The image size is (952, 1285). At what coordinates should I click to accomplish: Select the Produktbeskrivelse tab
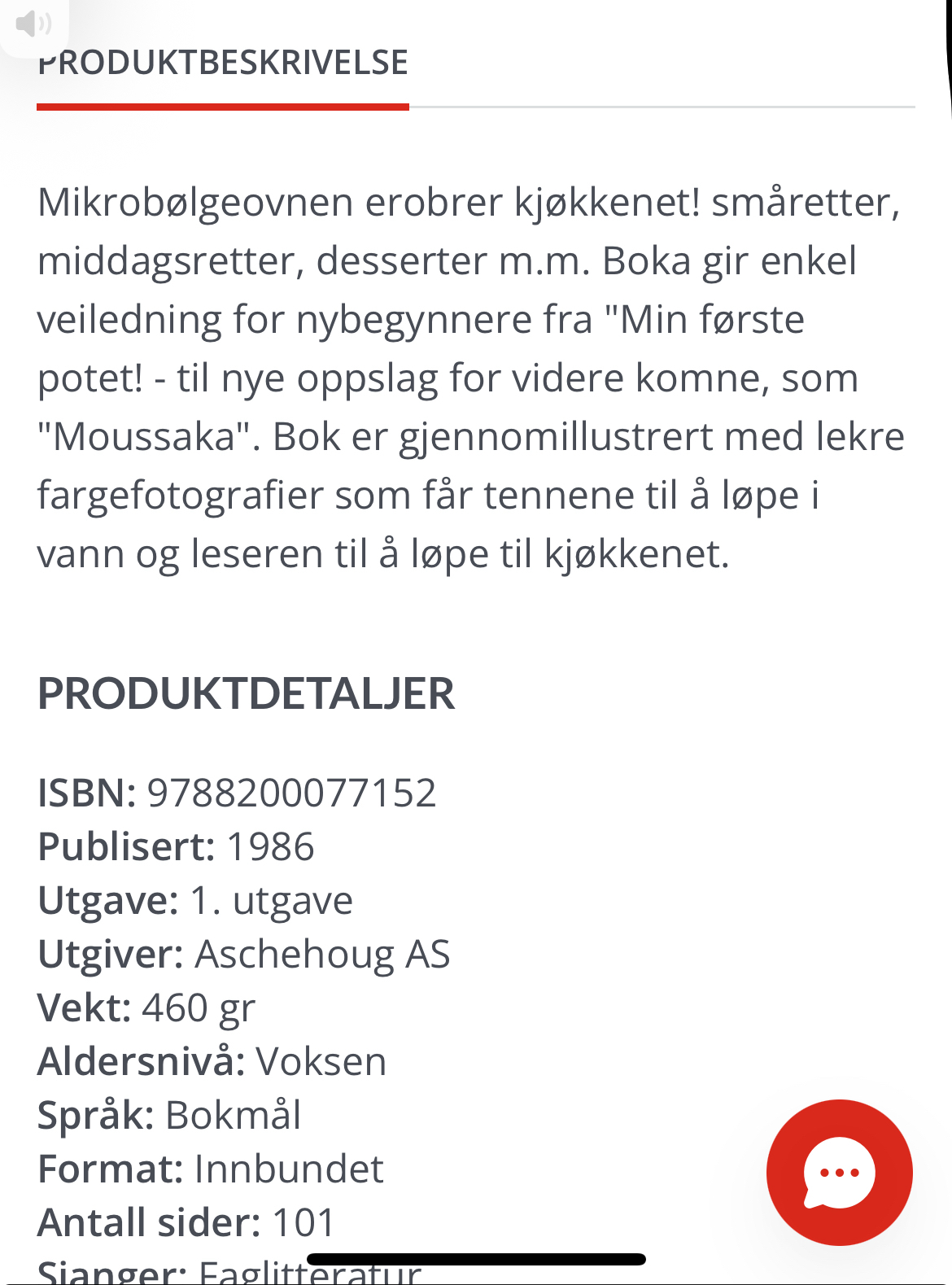click(223, 65)
